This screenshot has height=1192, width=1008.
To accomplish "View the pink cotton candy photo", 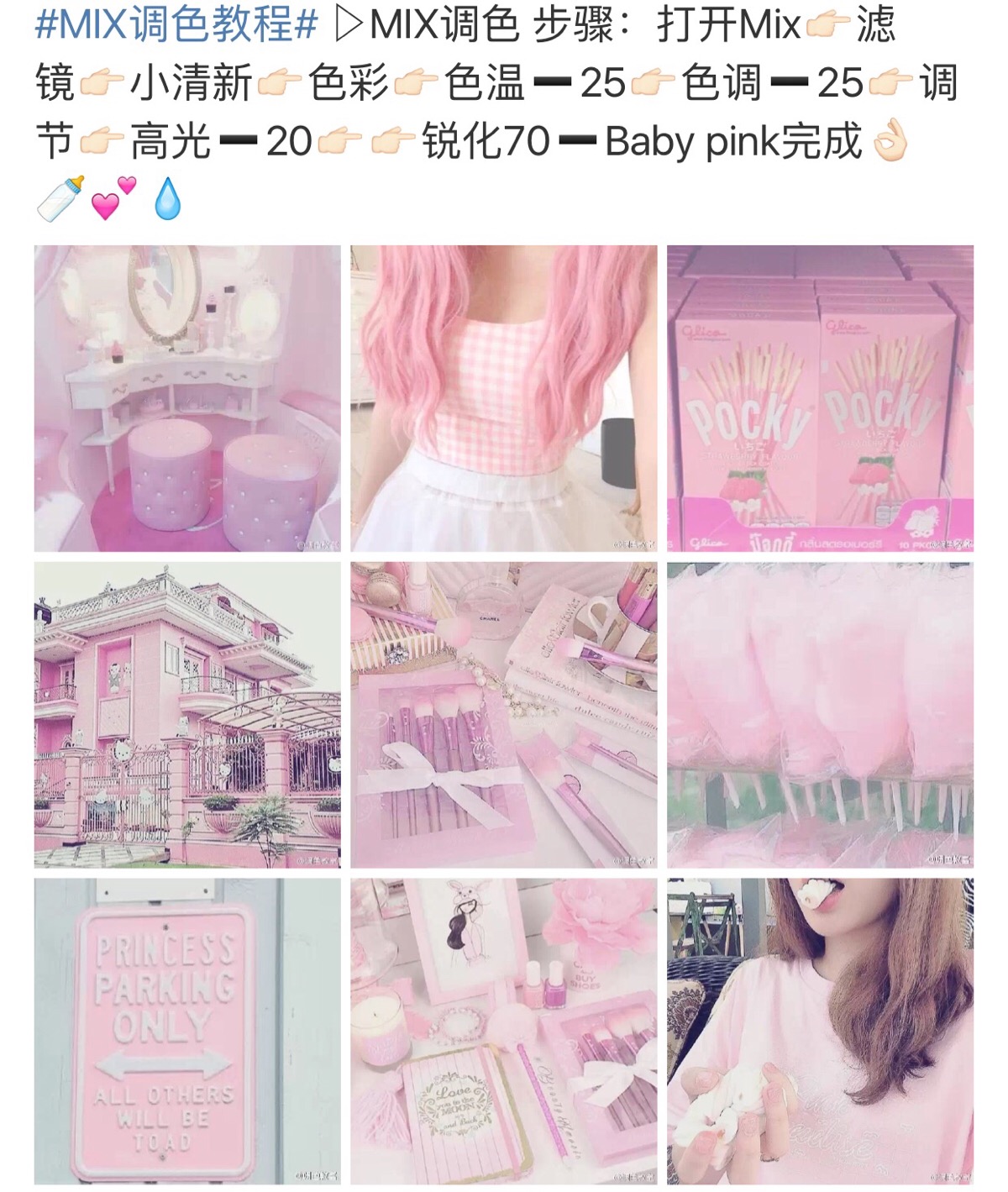I will 820,715.
